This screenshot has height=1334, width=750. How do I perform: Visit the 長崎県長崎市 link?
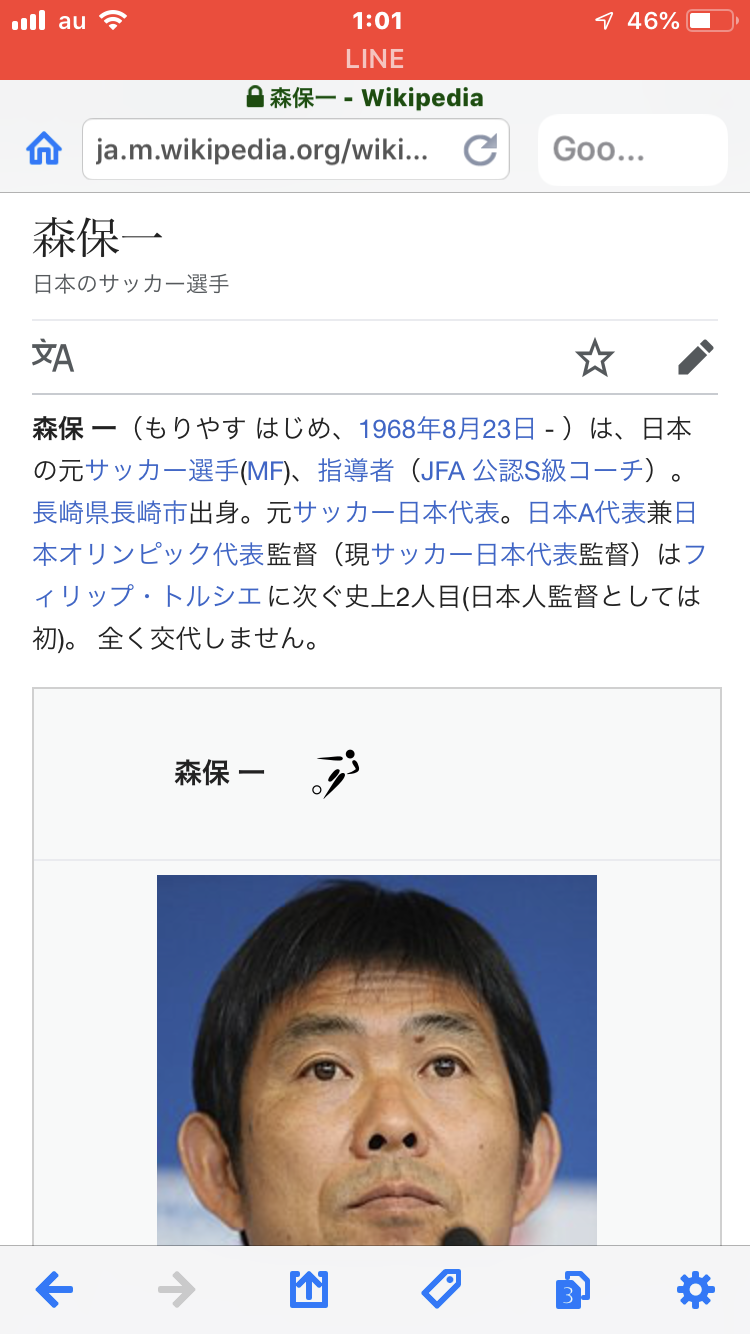[110, 513]
